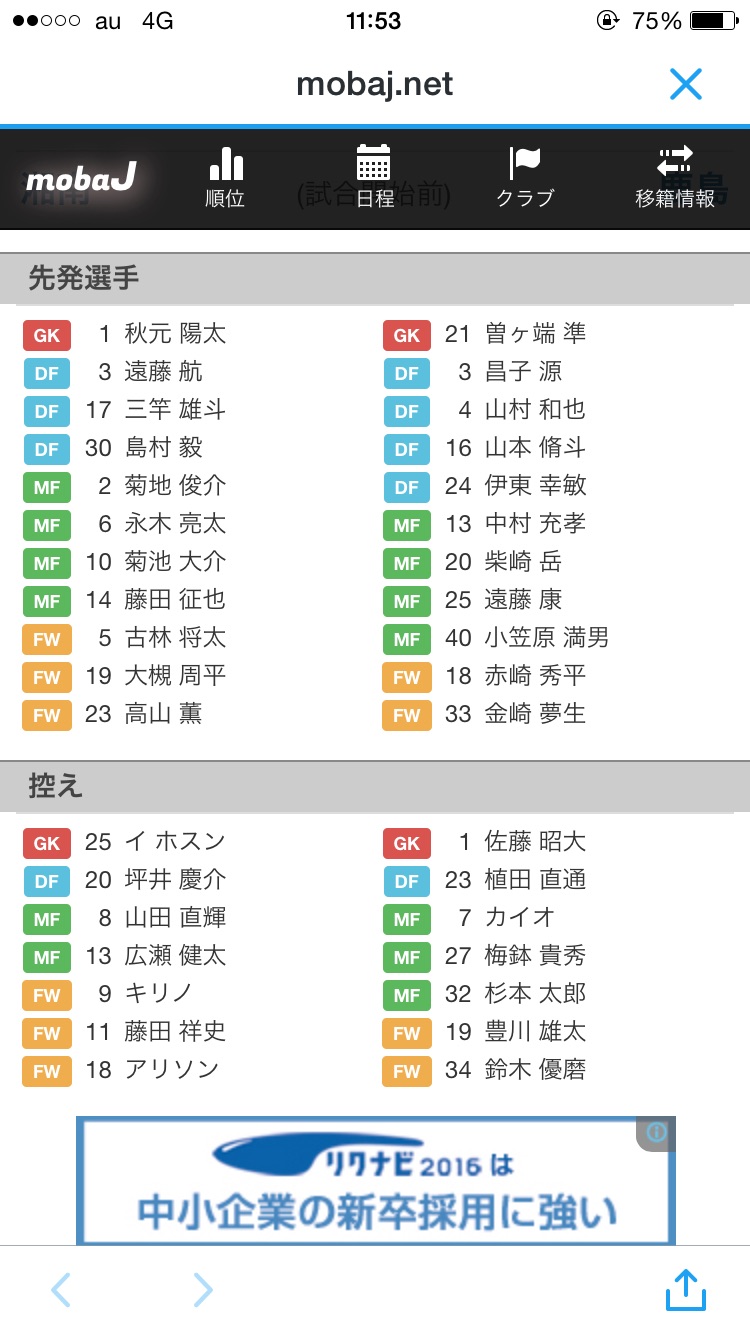Share this page
This screenshot has height=1334, width=750.
(x=686, y=1288)
